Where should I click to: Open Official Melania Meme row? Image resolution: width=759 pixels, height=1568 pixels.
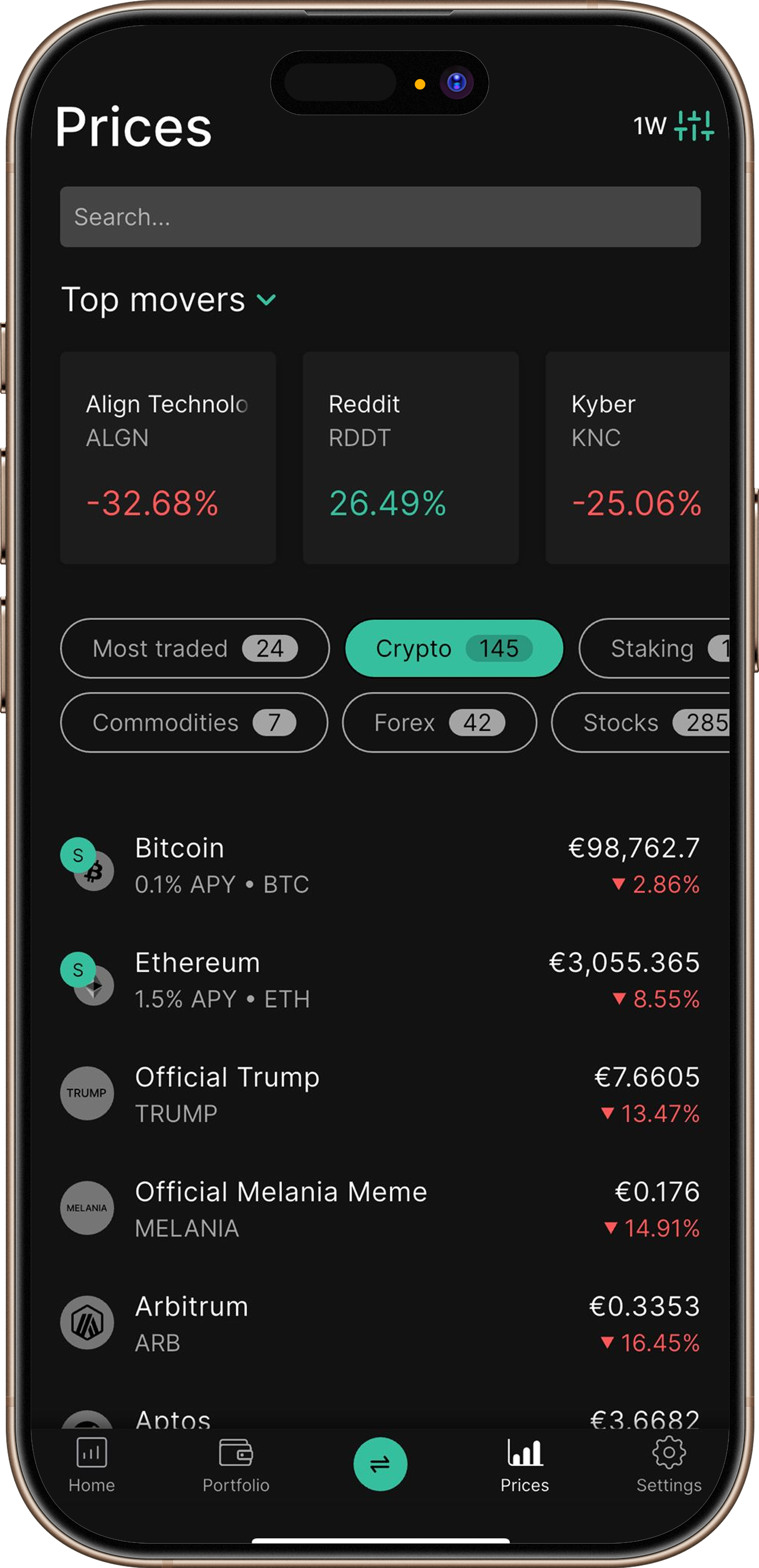[x=380, y=1209]
